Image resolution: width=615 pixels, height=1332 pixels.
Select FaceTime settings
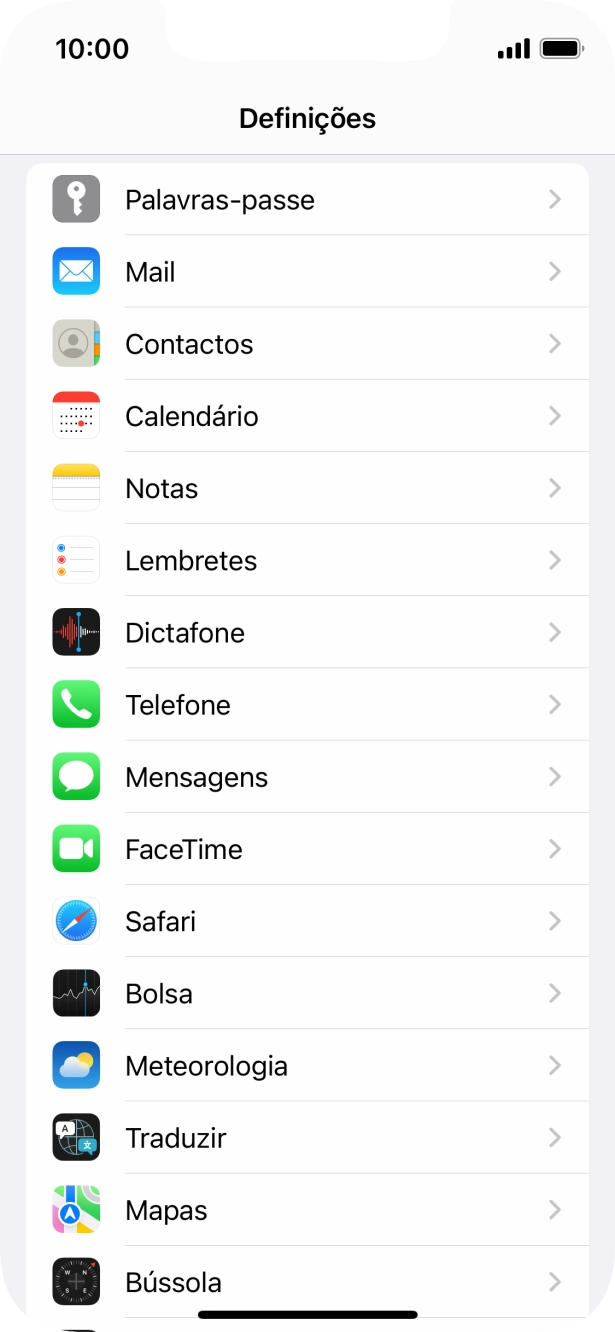click(x=306, y=849)
